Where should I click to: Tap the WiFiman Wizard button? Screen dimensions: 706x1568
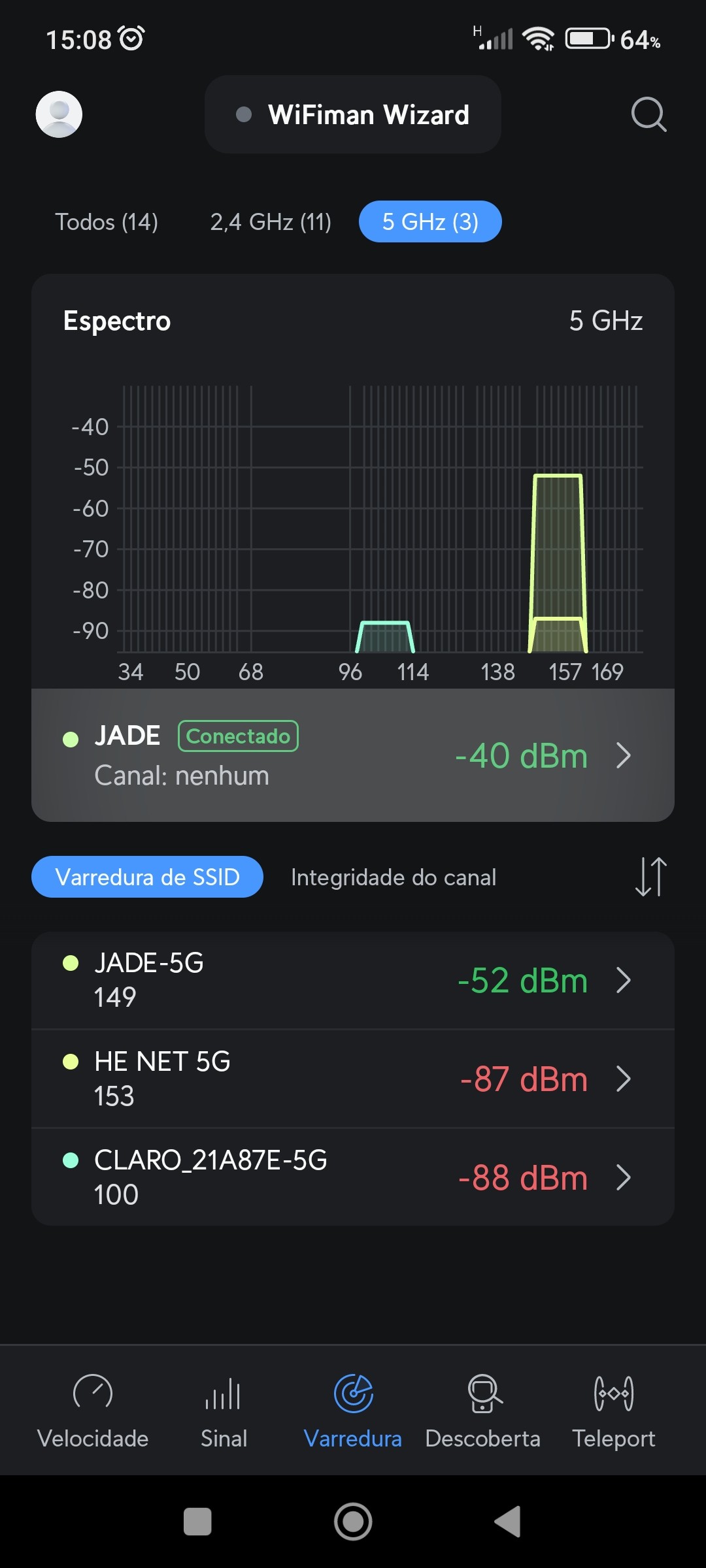click(x=353, y=114)
